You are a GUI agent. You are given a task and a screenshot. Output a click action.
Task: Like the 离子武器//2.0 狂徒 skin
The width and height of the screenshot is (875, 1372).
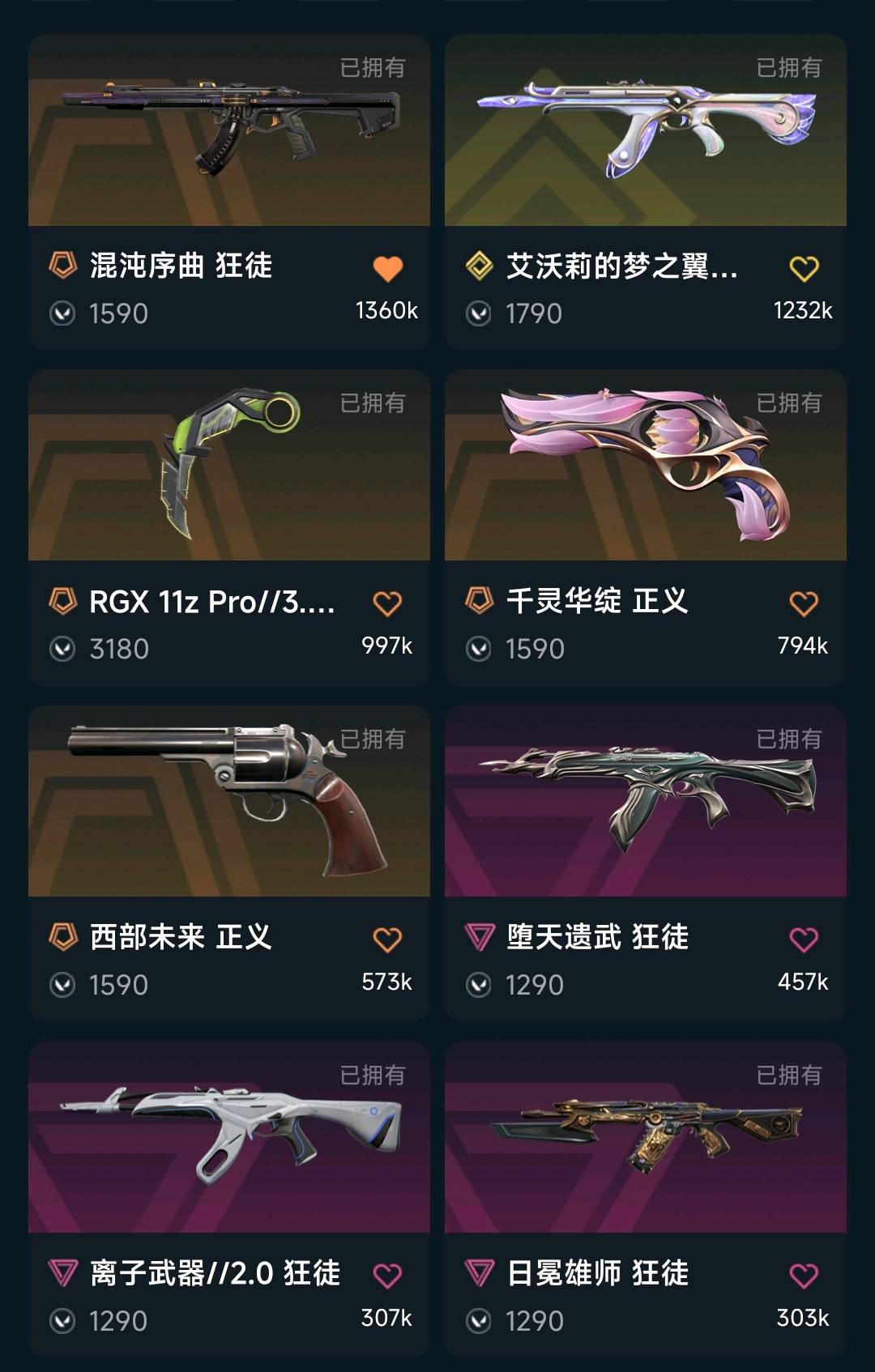(x=387, y=1276)
